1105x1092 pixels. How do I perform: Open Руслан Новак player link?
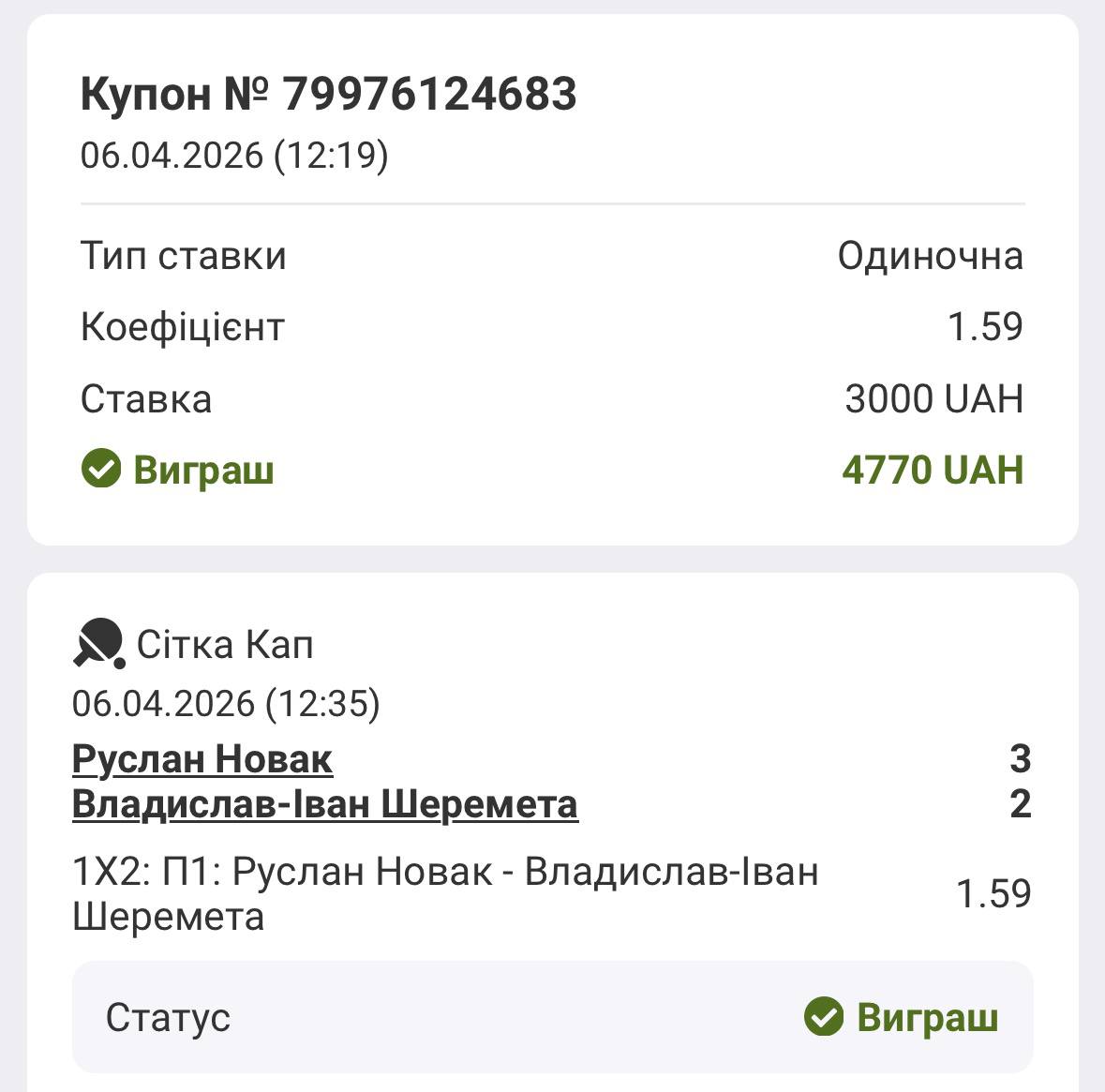pos(202,759)
